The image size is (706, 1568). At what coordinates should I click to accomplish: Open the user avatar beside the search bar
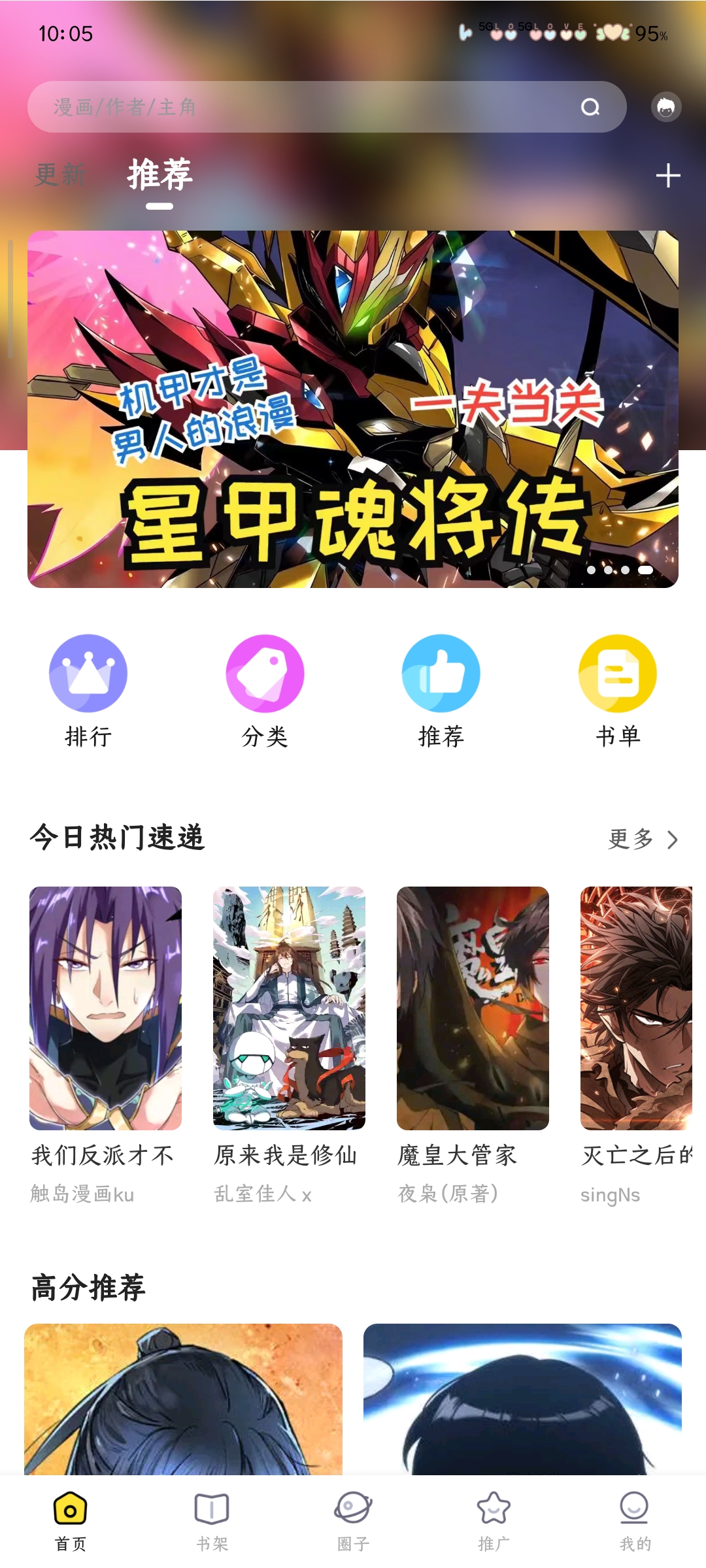point(665,106)
